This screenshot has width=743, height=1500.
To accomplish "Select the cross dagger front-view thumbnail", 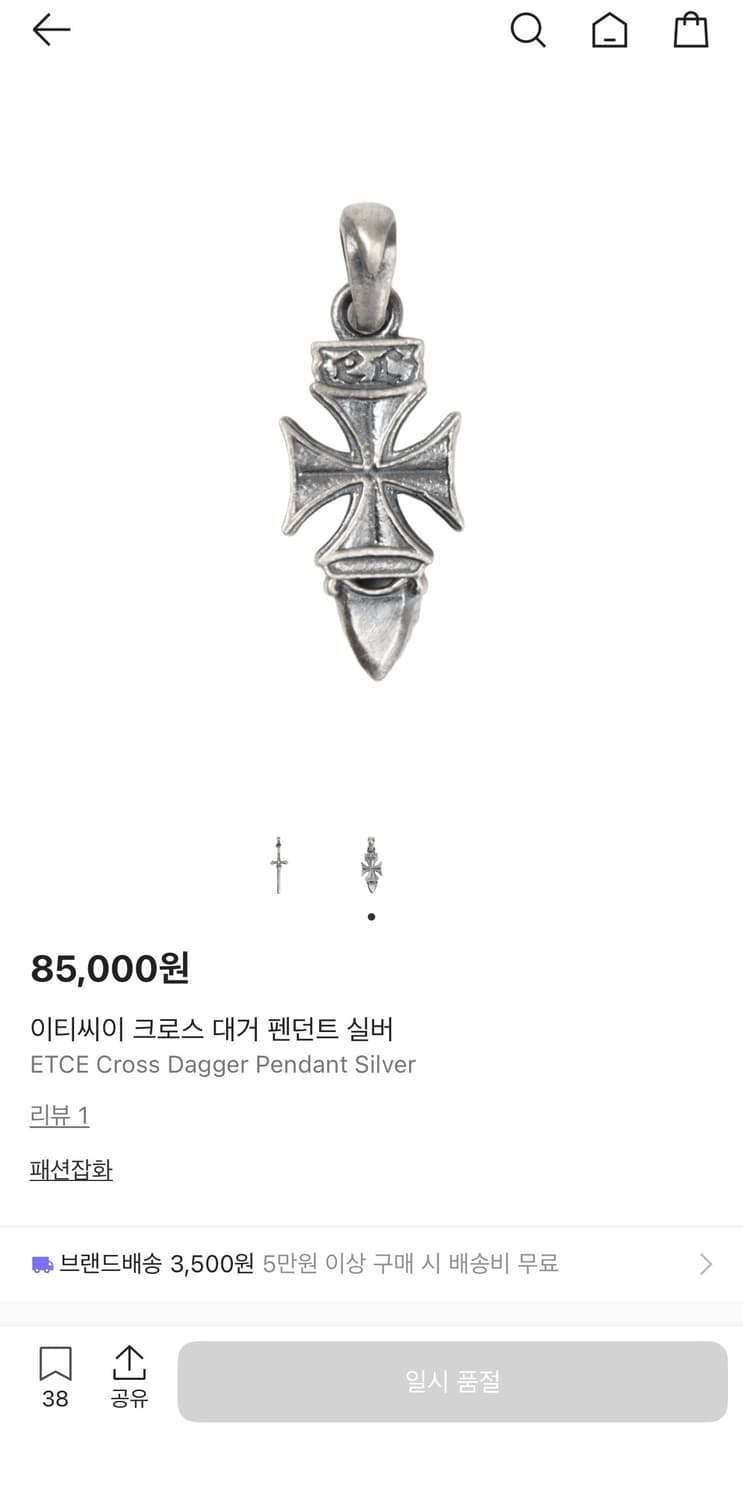I will [371, 863].
